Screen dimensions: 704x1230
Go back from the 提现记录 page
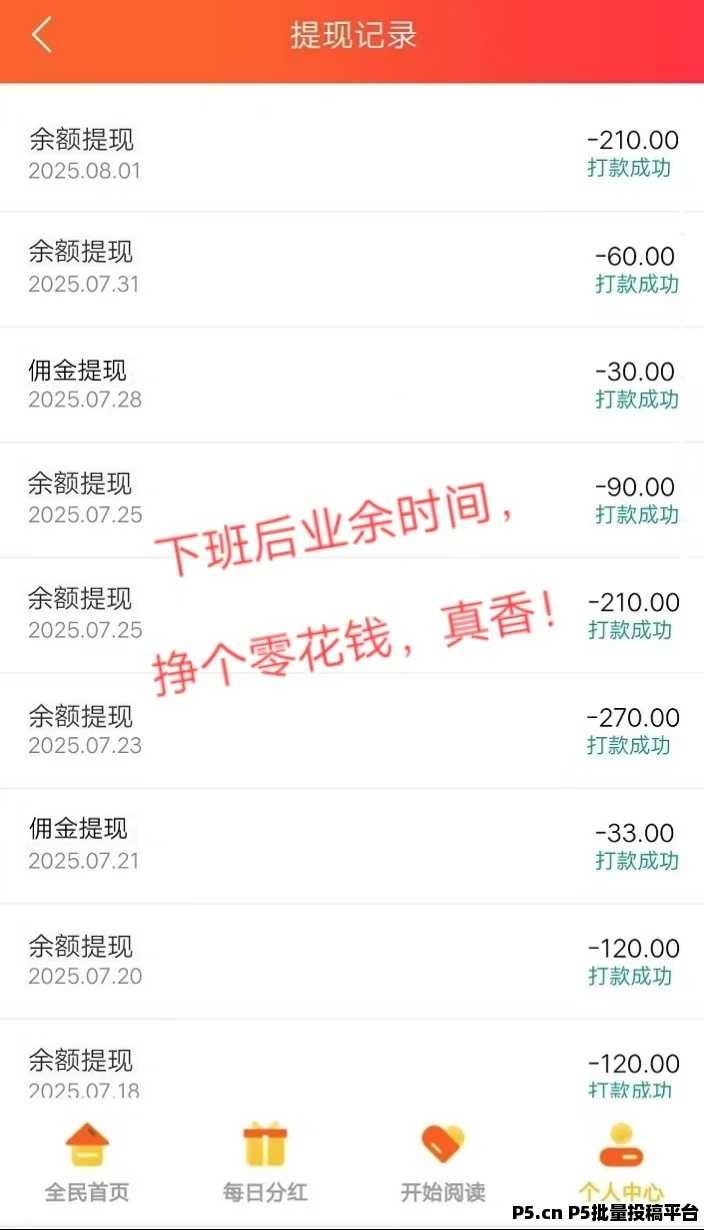tap(41, 35)
